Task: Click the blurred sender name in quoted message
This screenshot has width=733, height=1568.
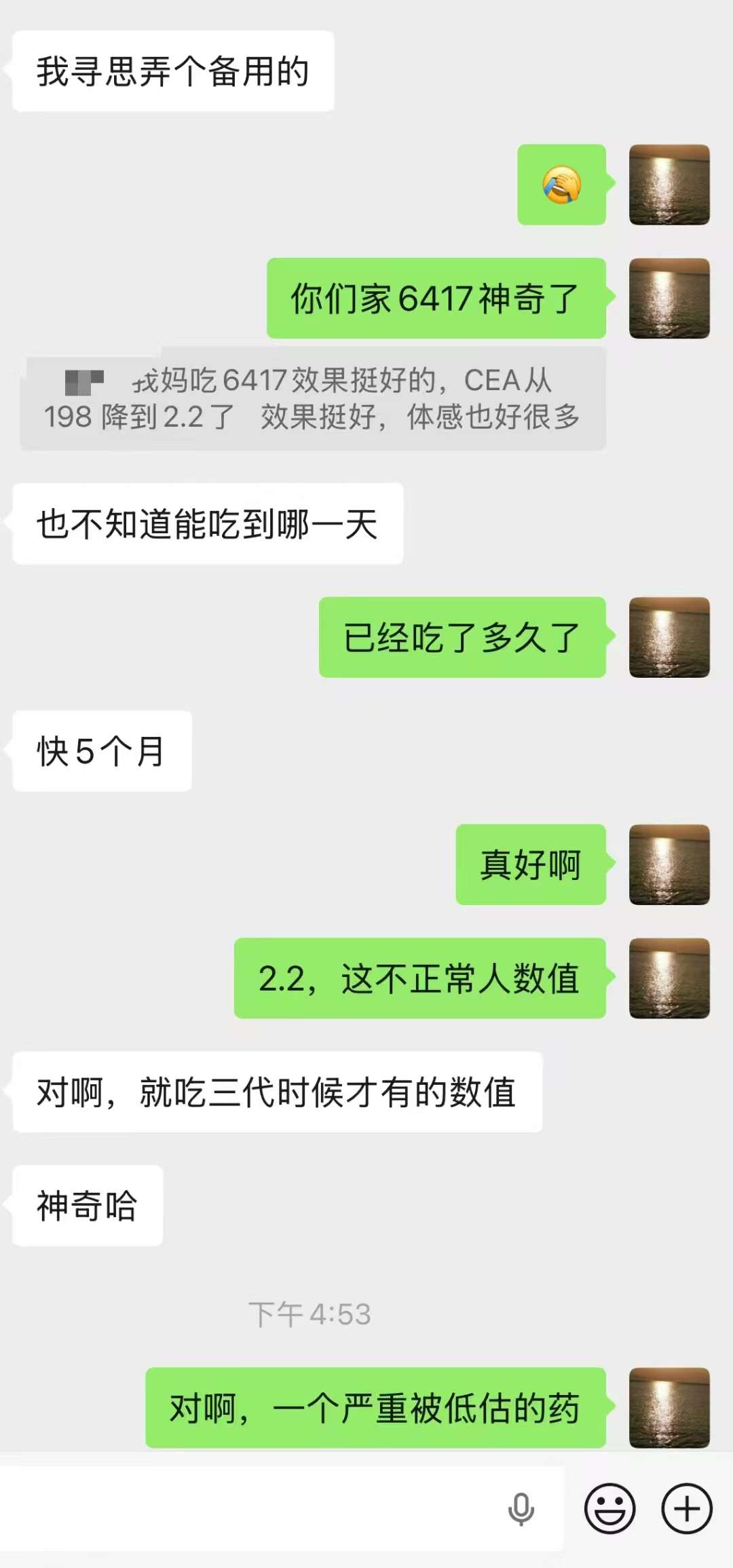Action: point(84,381)
